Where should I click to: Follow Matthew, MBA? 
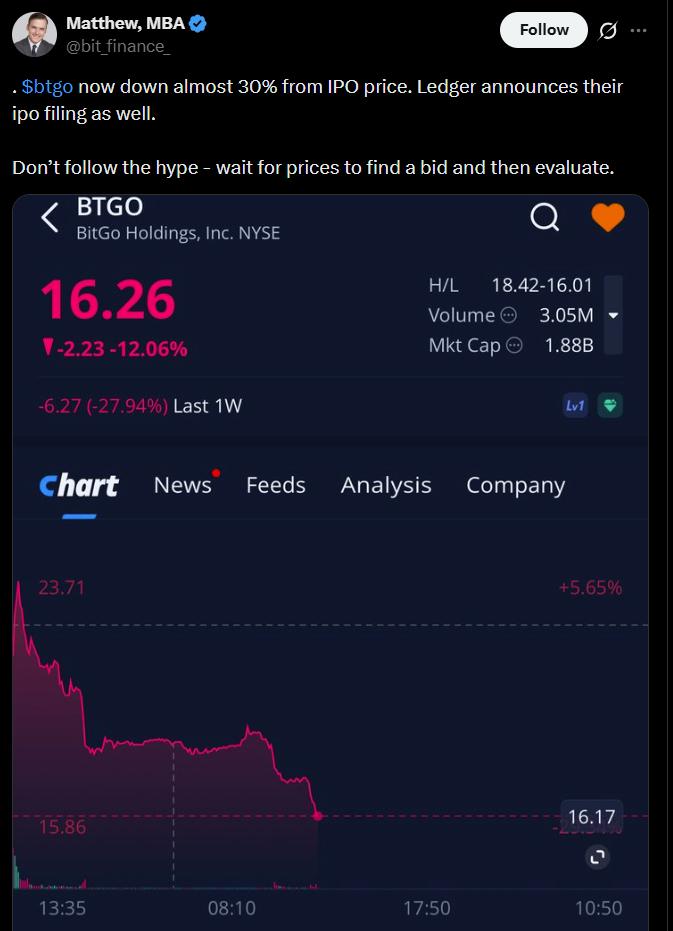coord(544,30)
